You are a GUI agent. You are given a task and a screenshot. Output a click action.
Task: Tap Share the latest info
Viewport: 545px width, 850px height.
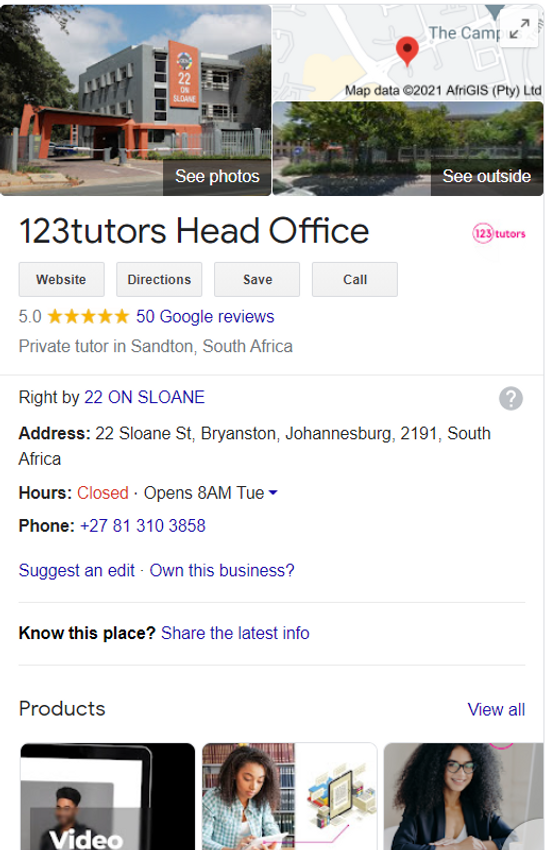coord(235,633)
